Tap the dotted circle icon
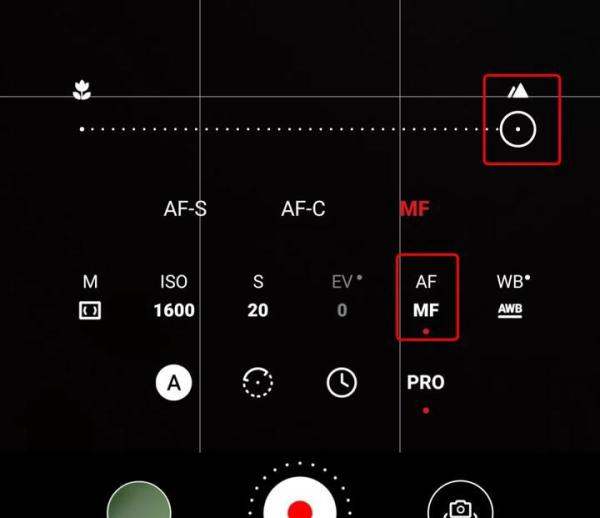The height and width of the screenshot is (518, 600). (258, 382)
